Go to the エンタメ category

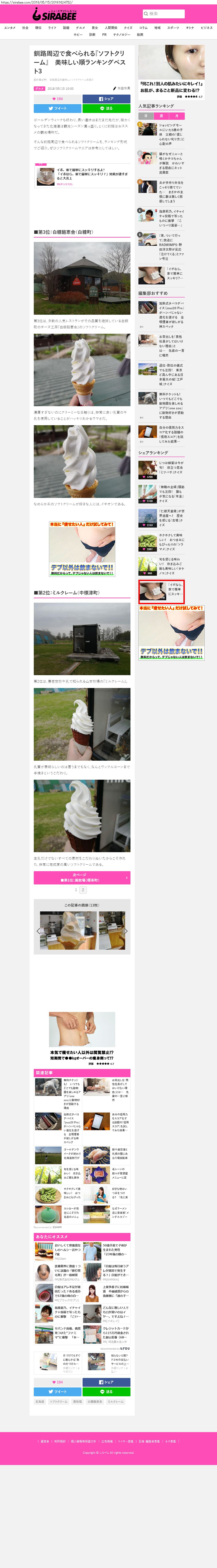tap(10, 27)
